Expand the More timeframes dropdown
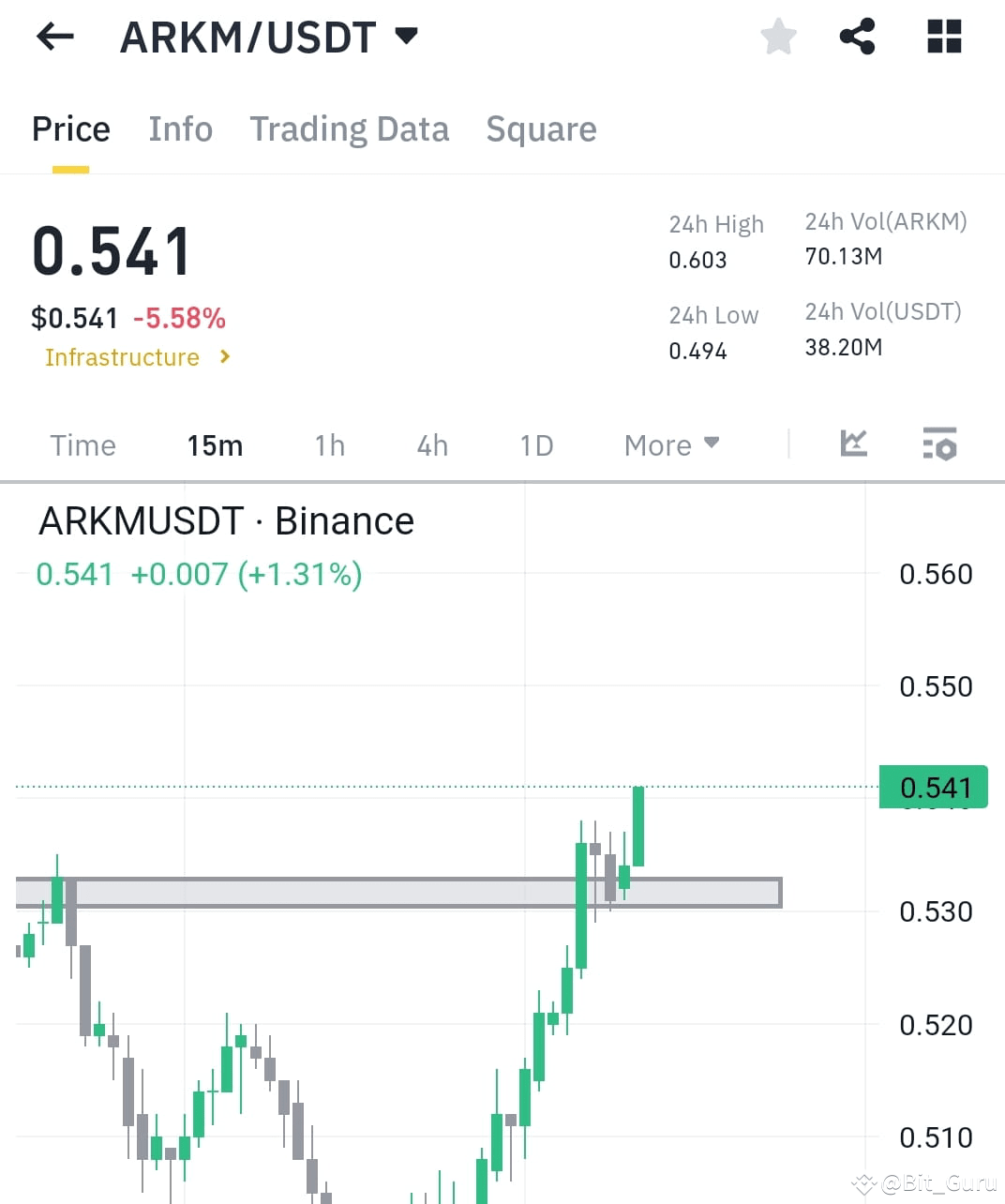Viewport: 1005px width, 1204px height. [669, 444]
